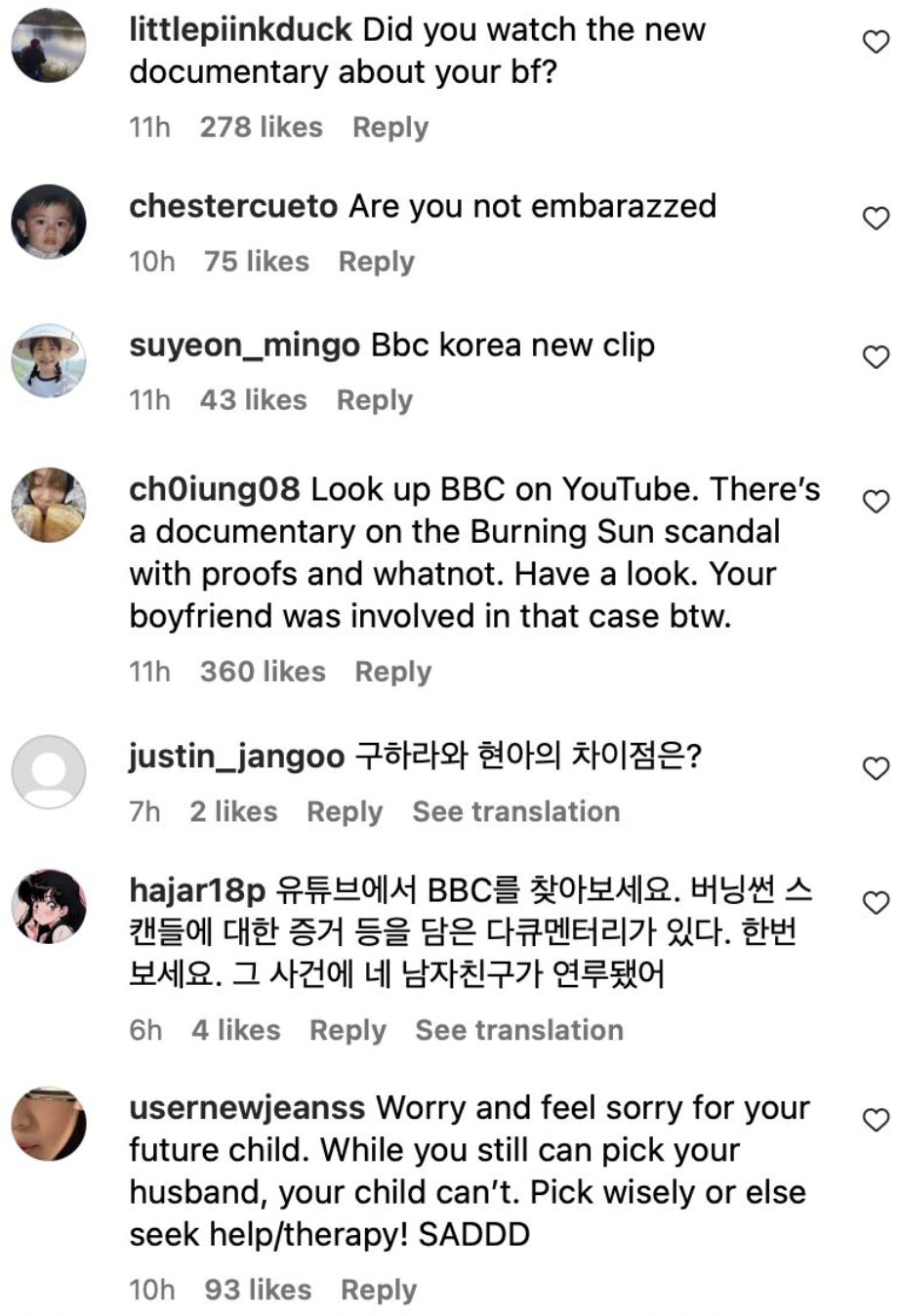This screenshot has width=900, height=1316.
Task: View who liked ch0iung08's comment (360 likes)
Action: (x=262, y=672)
